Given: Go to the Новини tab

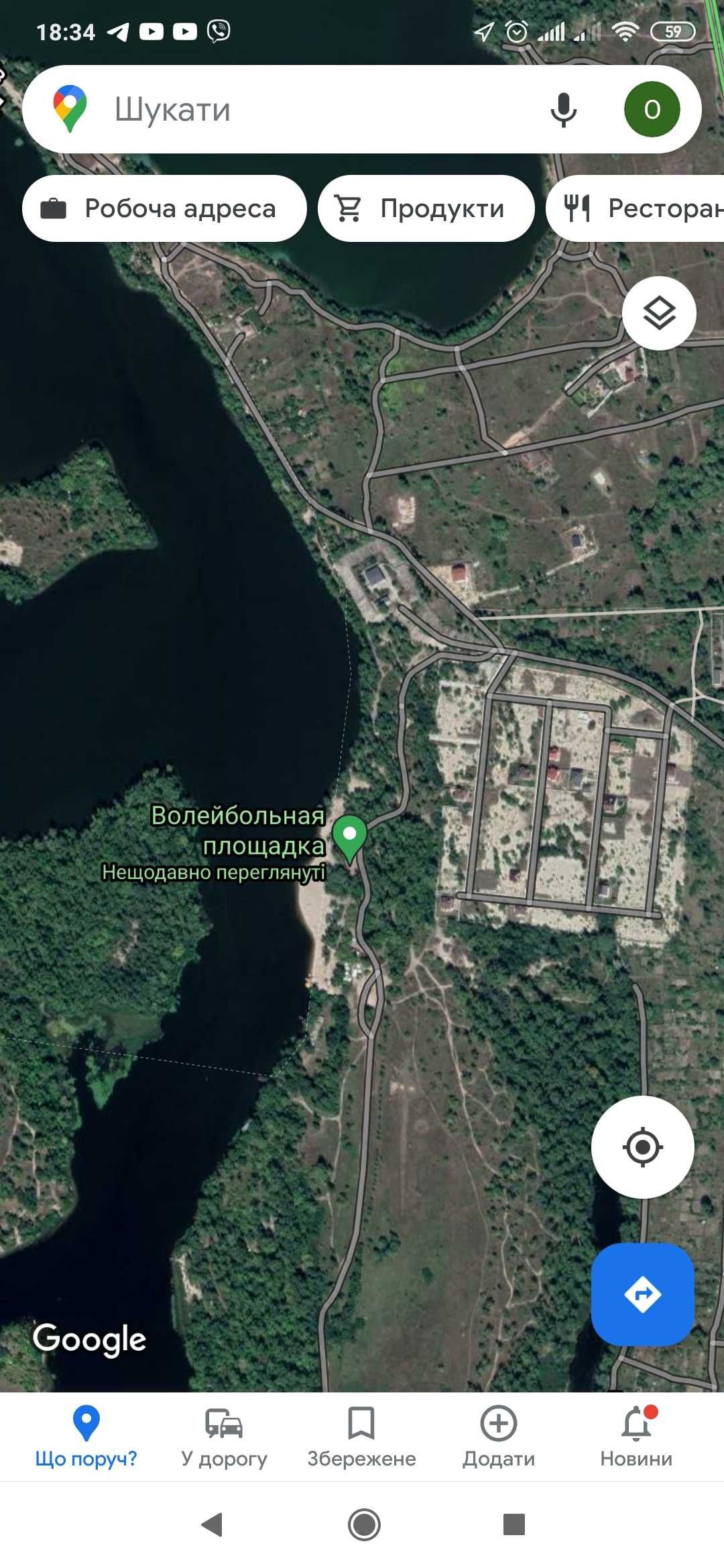Looking at the screenshot, I should 636,1436.
